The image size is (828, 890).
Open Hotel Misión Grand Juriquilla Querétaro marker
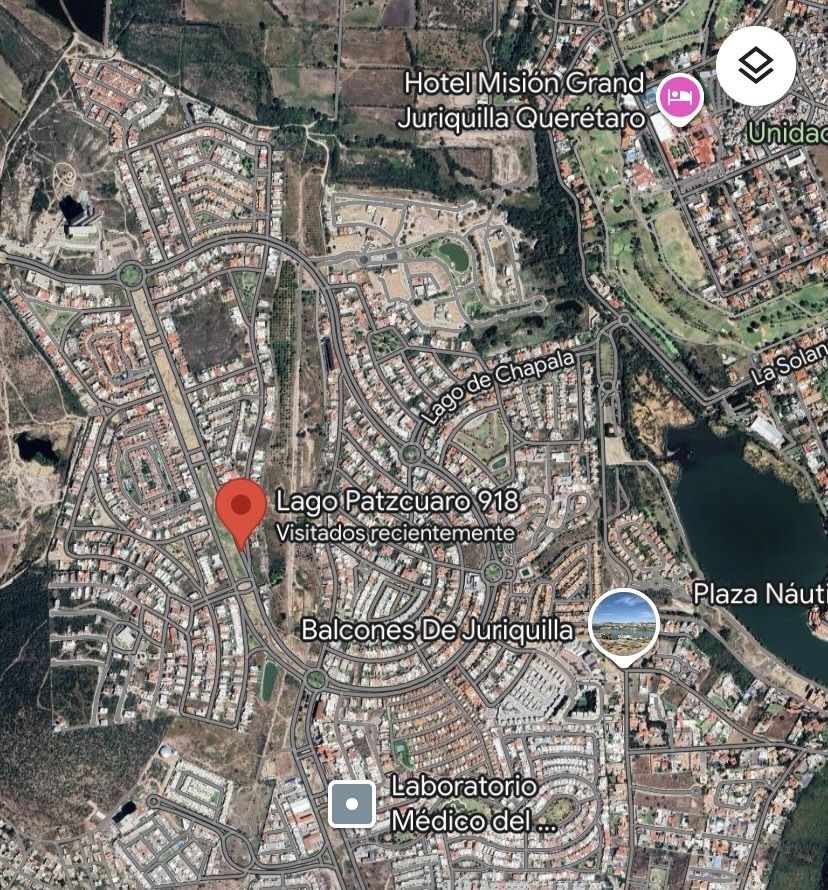tap(681, 97)
